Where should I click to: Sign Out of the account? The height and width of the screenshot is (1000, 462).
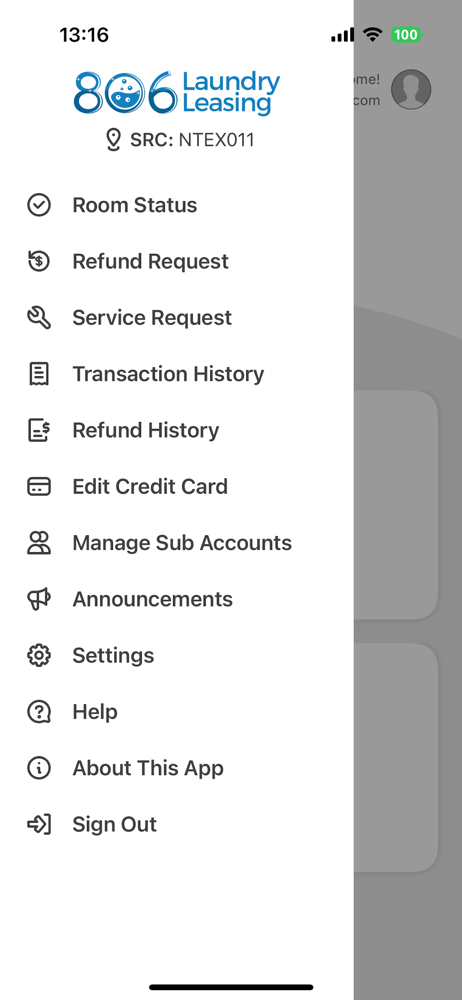click(x=177, y=824)
